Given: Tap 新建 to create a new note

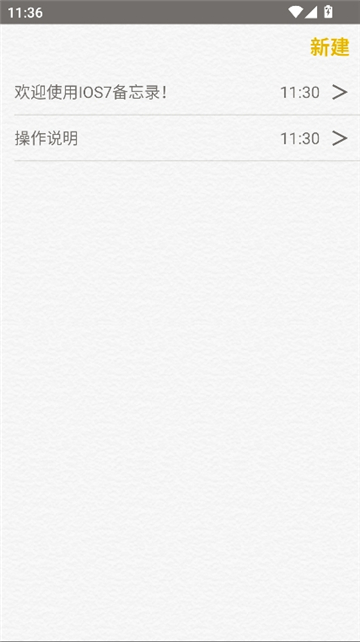Looking at the screenshot, I should 329,47.
